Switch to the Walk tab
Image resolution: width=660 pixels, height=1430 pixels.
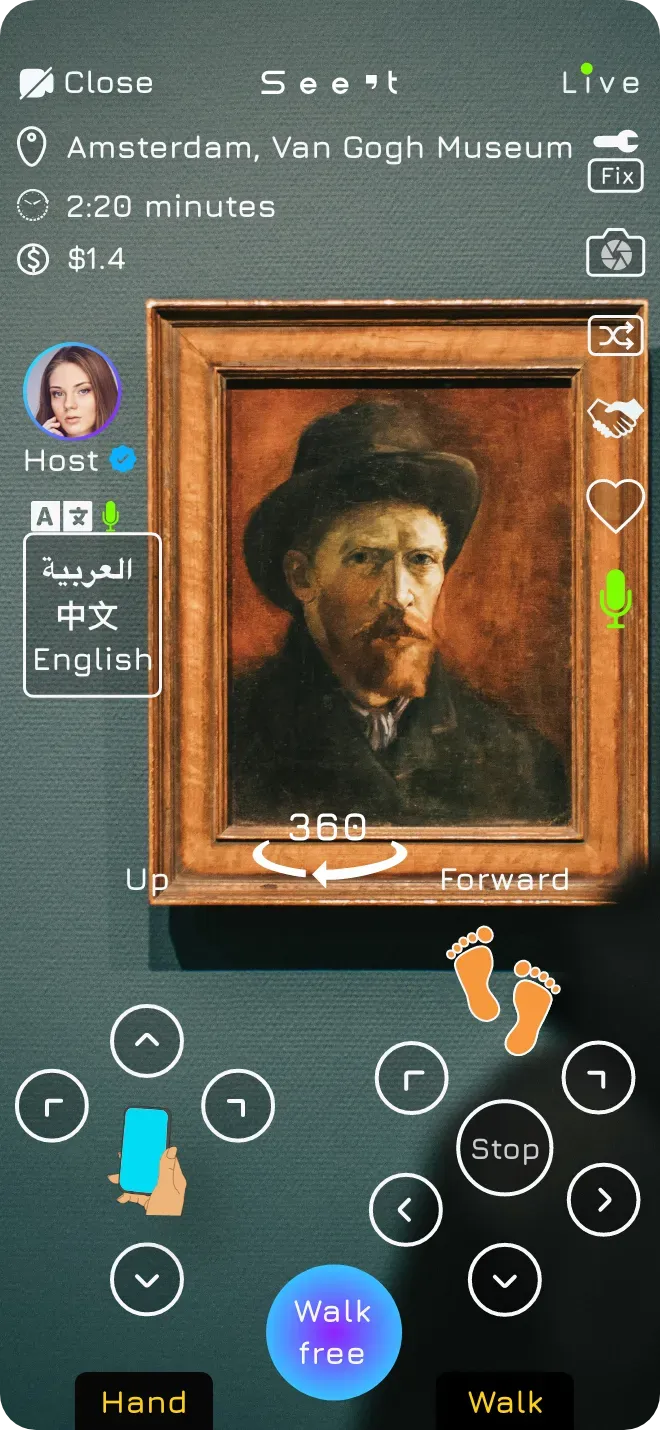click(x=505, y=1402)
